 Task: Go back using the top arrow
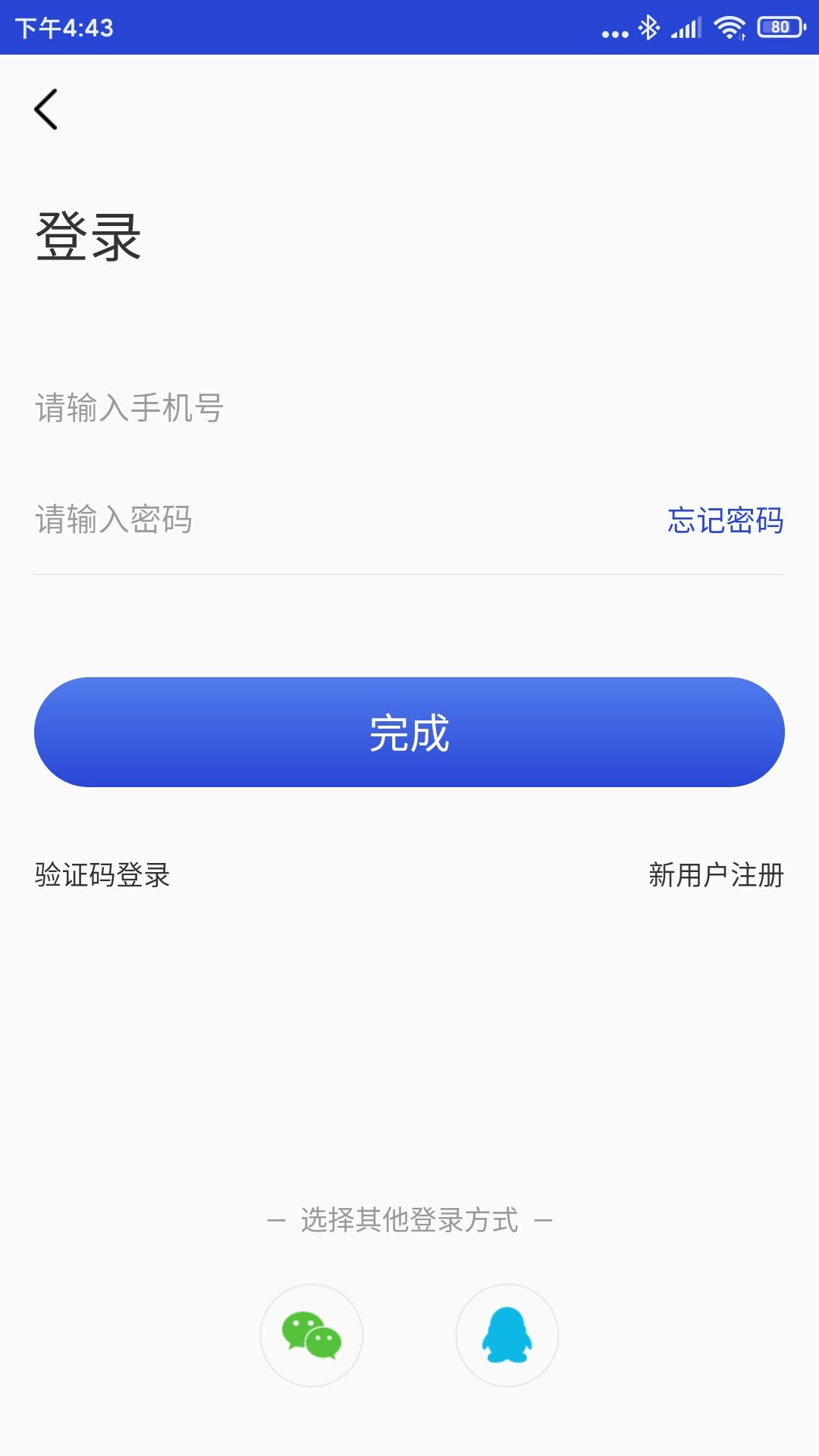pyautogui.click(x=46, y=109)
